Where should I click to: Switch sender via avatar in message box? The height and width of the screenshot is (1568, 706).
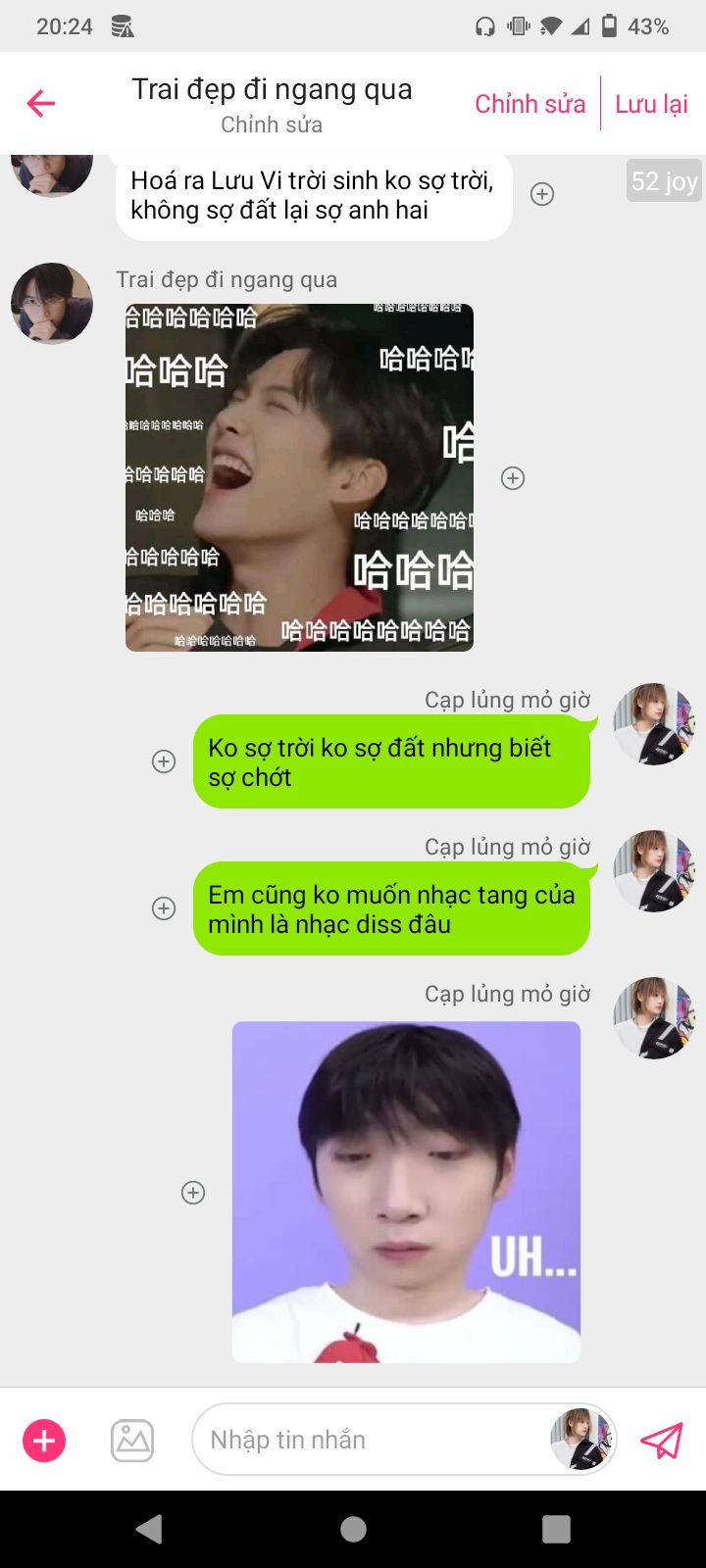(x=581, y=1440)
